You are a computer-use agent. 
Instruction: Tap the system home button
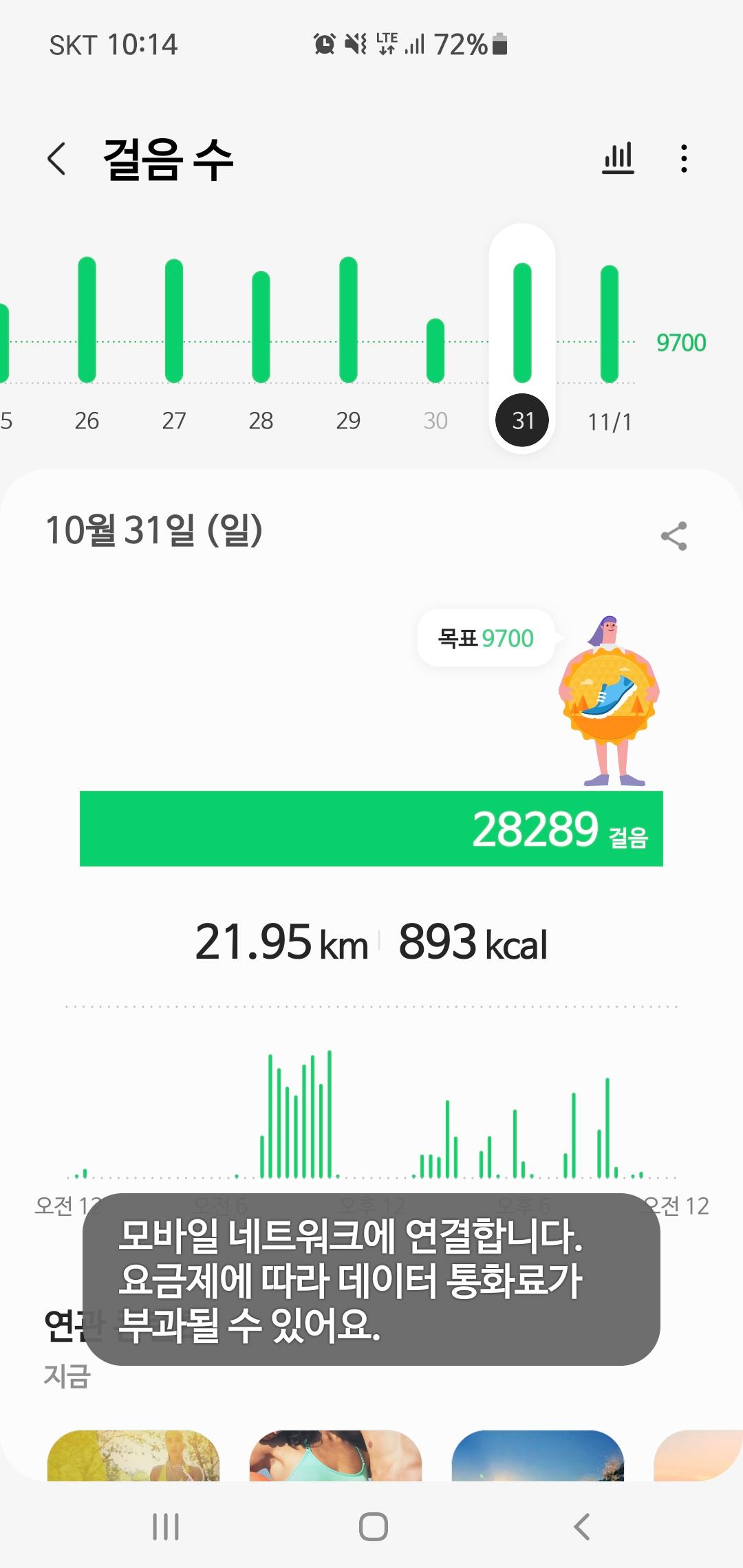373,1527
